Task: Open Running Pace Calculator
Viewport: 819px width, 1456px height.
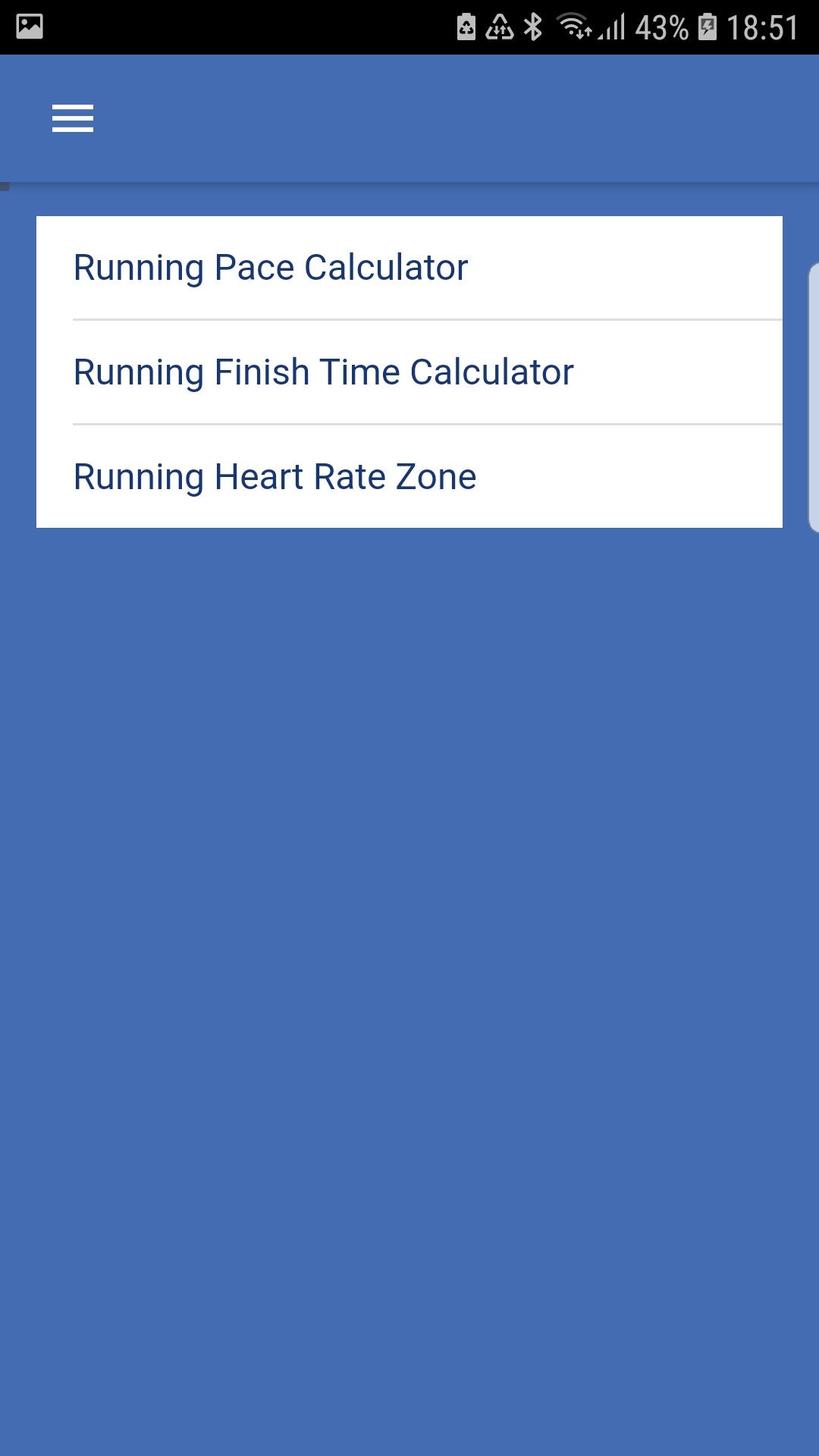Action: coord(271,268)
